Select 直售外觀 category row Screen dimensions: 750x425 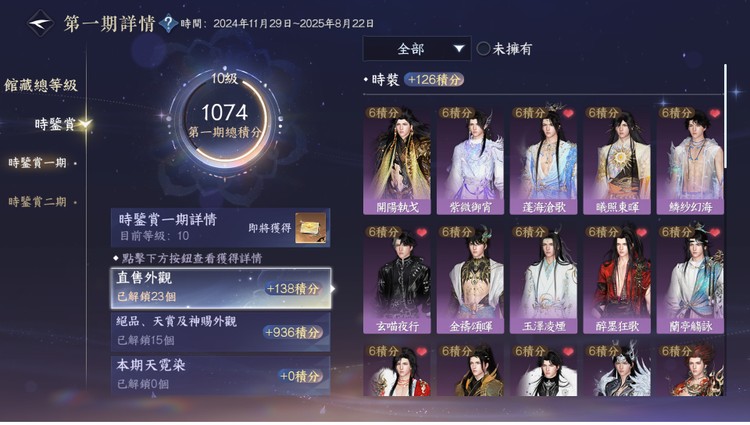(x=220, y=287)
